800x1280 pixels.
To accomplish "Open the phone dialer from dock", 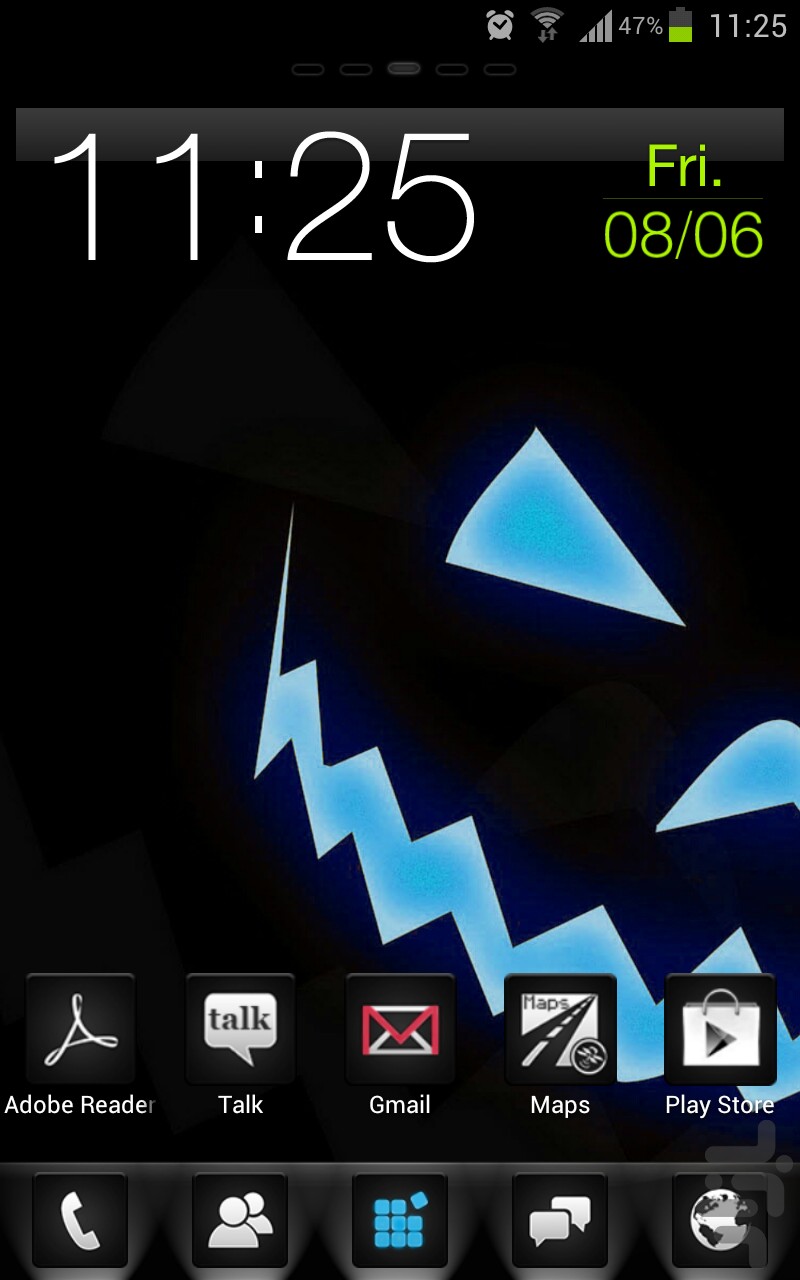I will [80, 1220].
